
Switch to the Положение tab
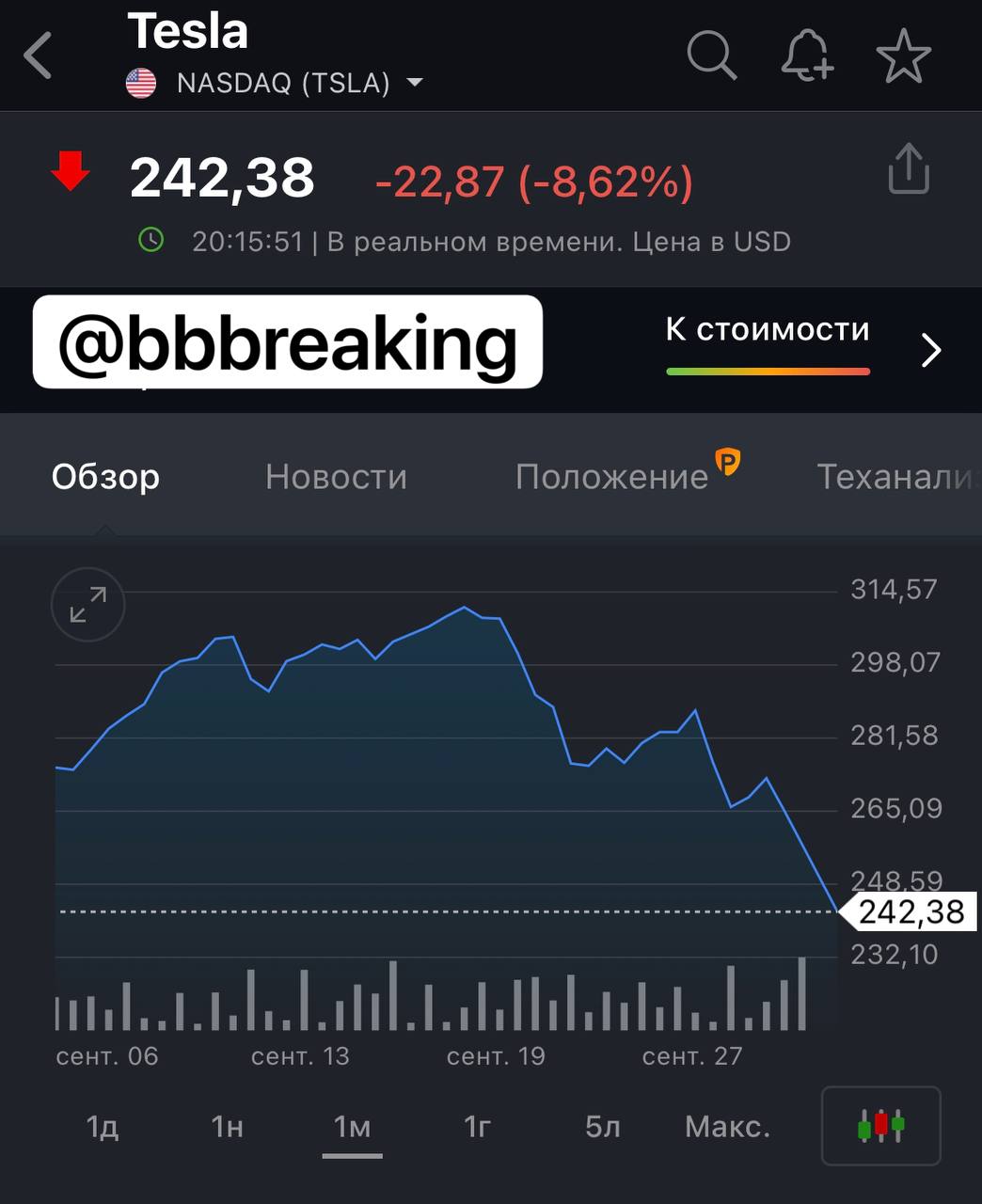pyautogui.click(x=611, y=477)
